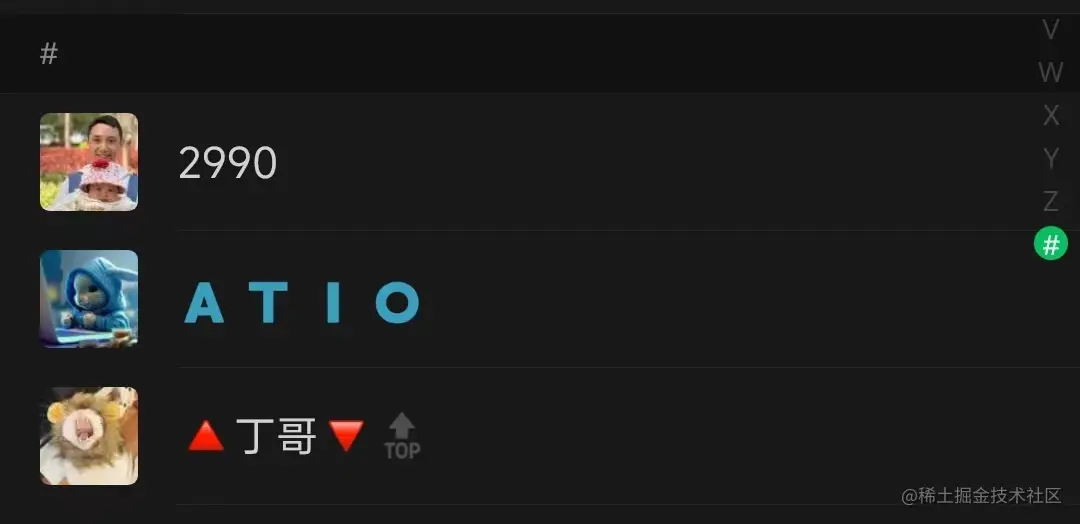1080x524 pixels.
Task: Jump to letter Z in index
Action: point(1050,201)
